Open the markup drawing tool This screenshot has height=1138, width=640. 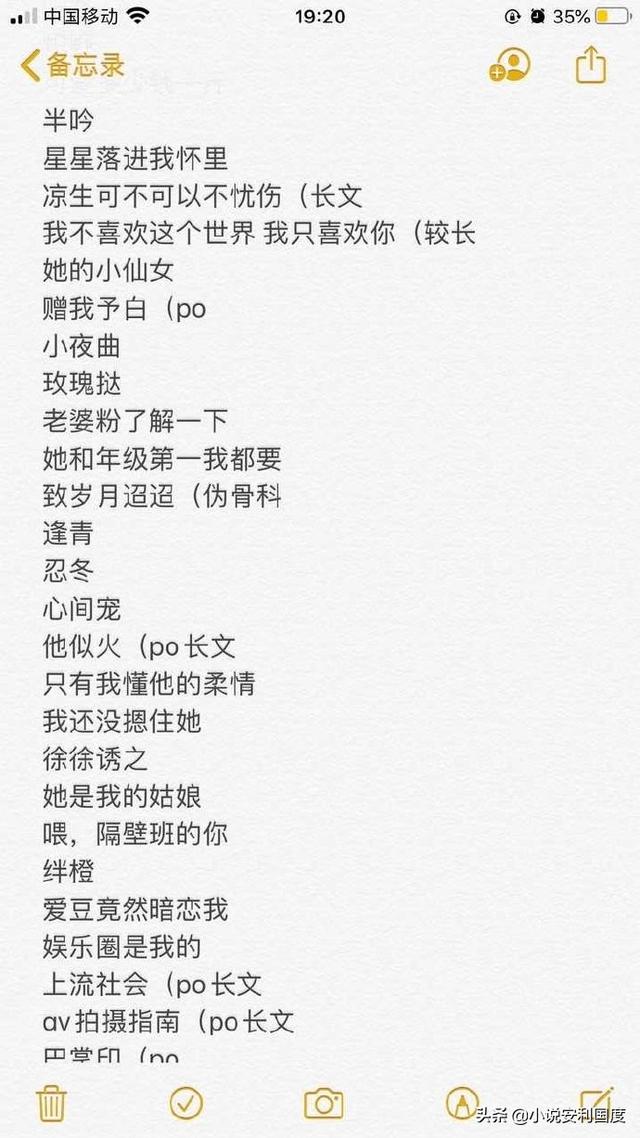tap(461, 1103)
